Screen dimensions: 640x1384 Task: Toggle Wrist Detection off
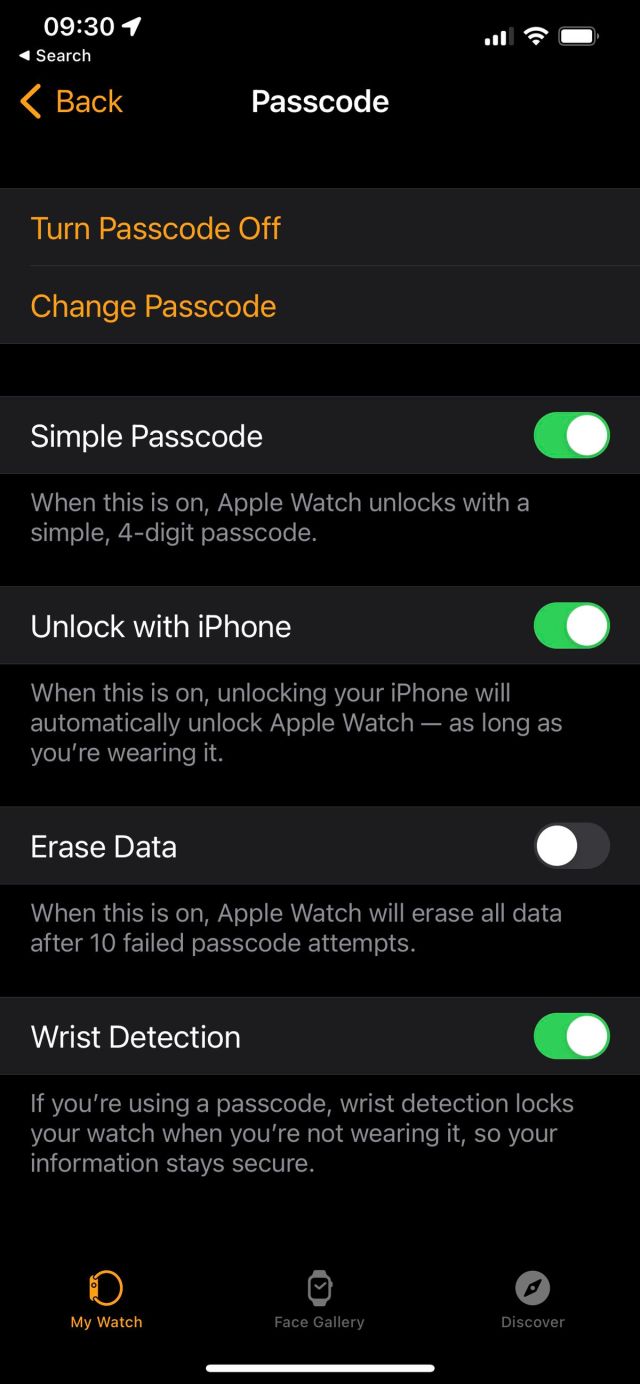coord(572,1036)
